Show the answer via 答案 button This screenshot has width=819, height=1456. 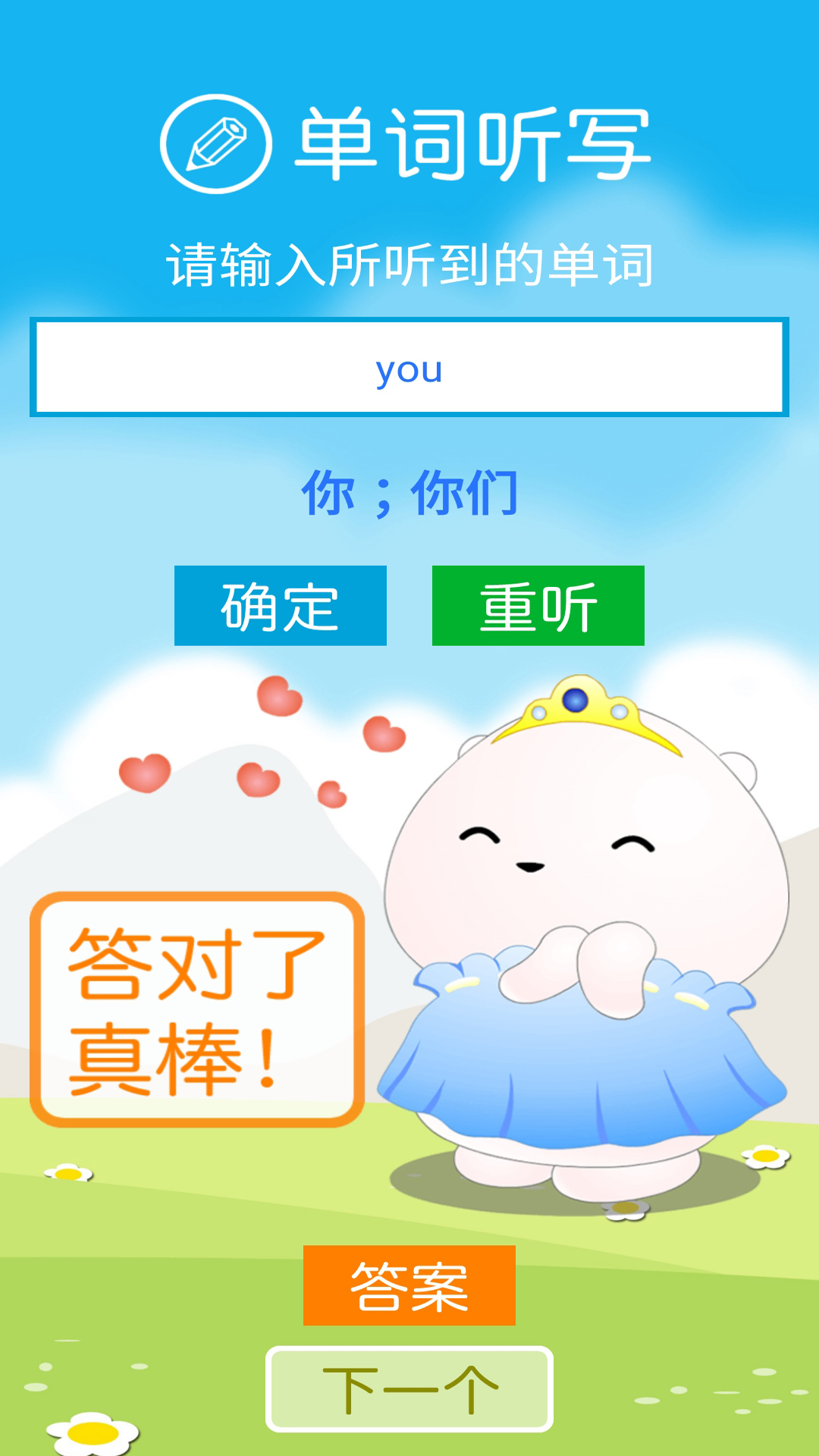click(409, 1285)
